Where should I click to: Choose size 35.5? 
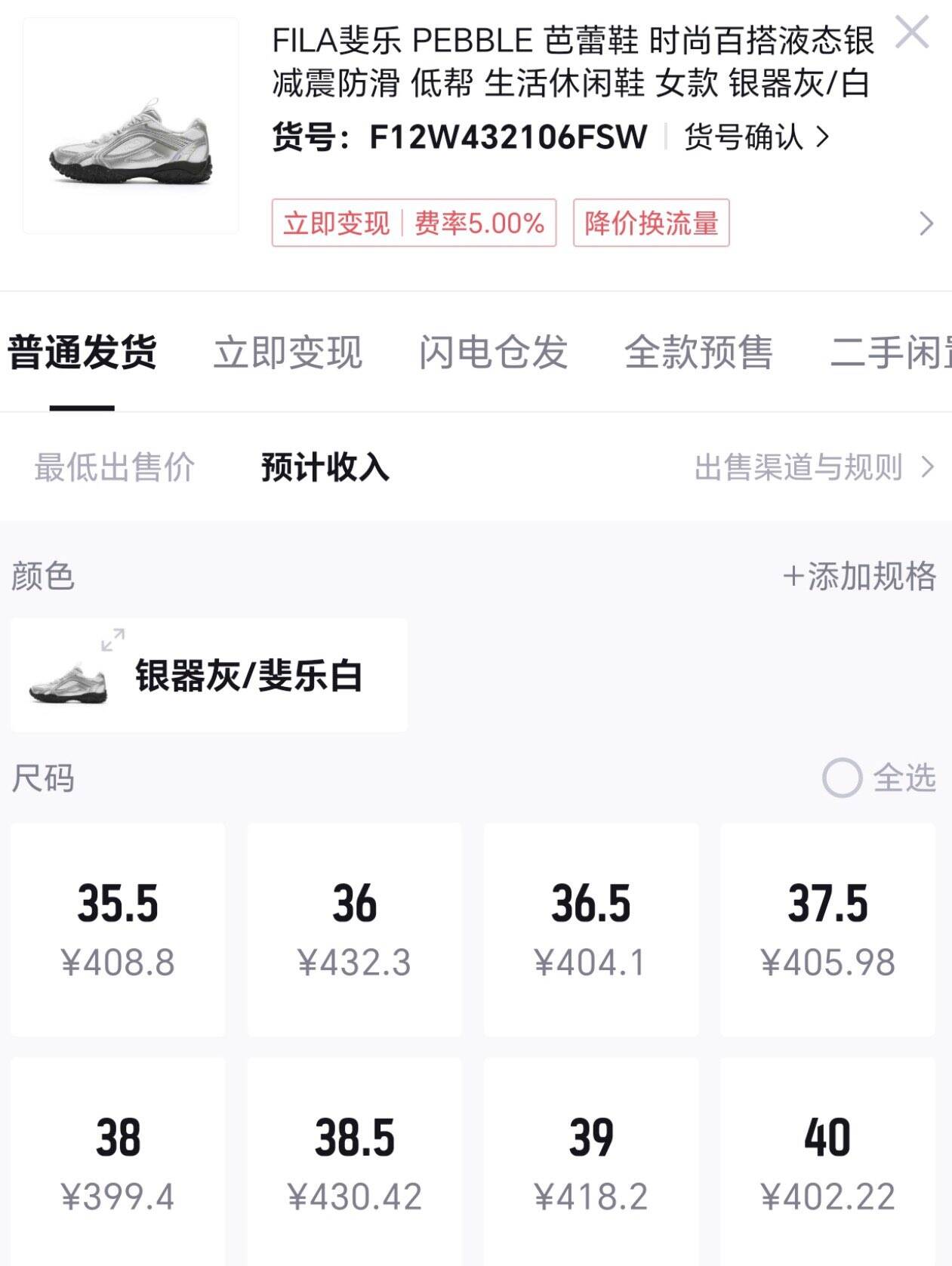118,929
